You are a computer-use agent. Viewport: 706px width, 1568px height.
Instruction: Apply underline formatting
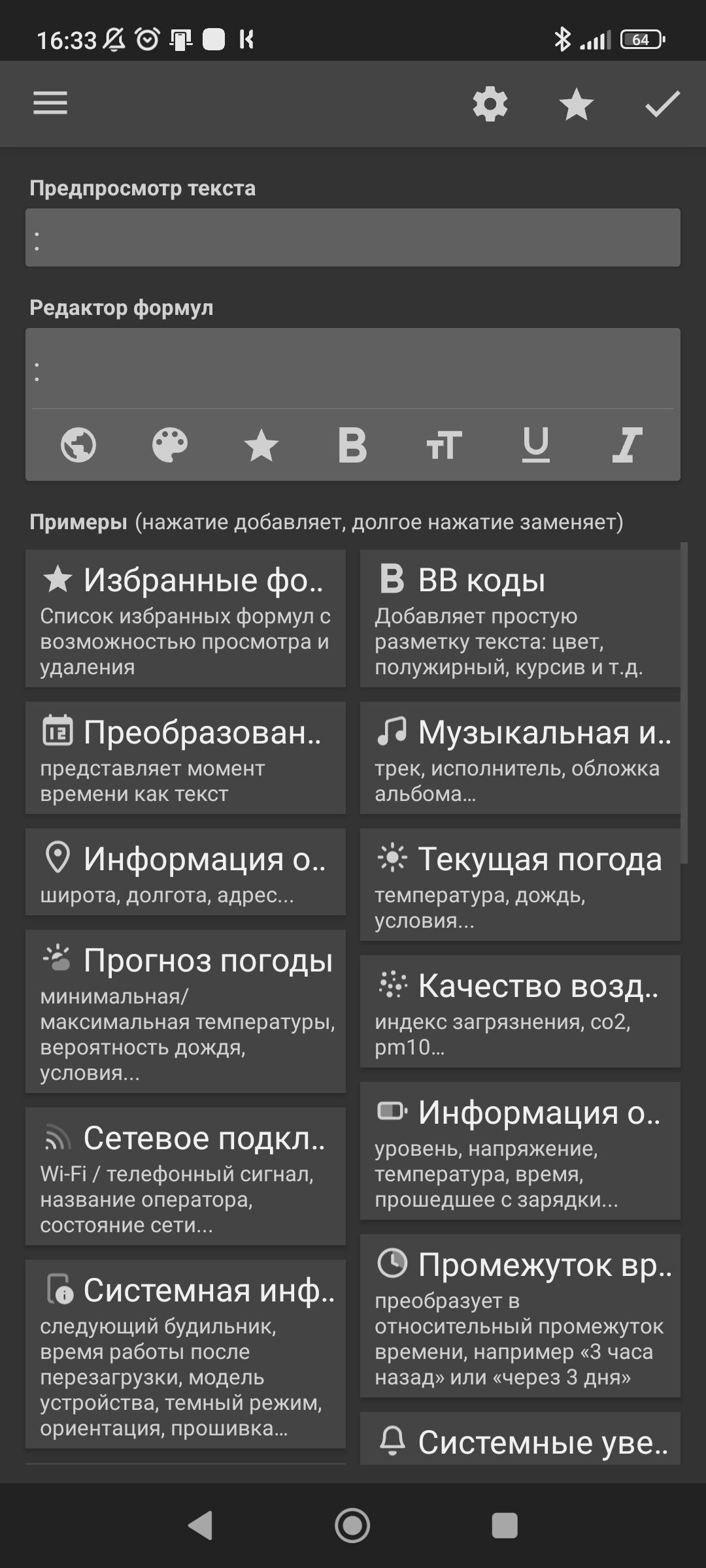click(536, 445)
